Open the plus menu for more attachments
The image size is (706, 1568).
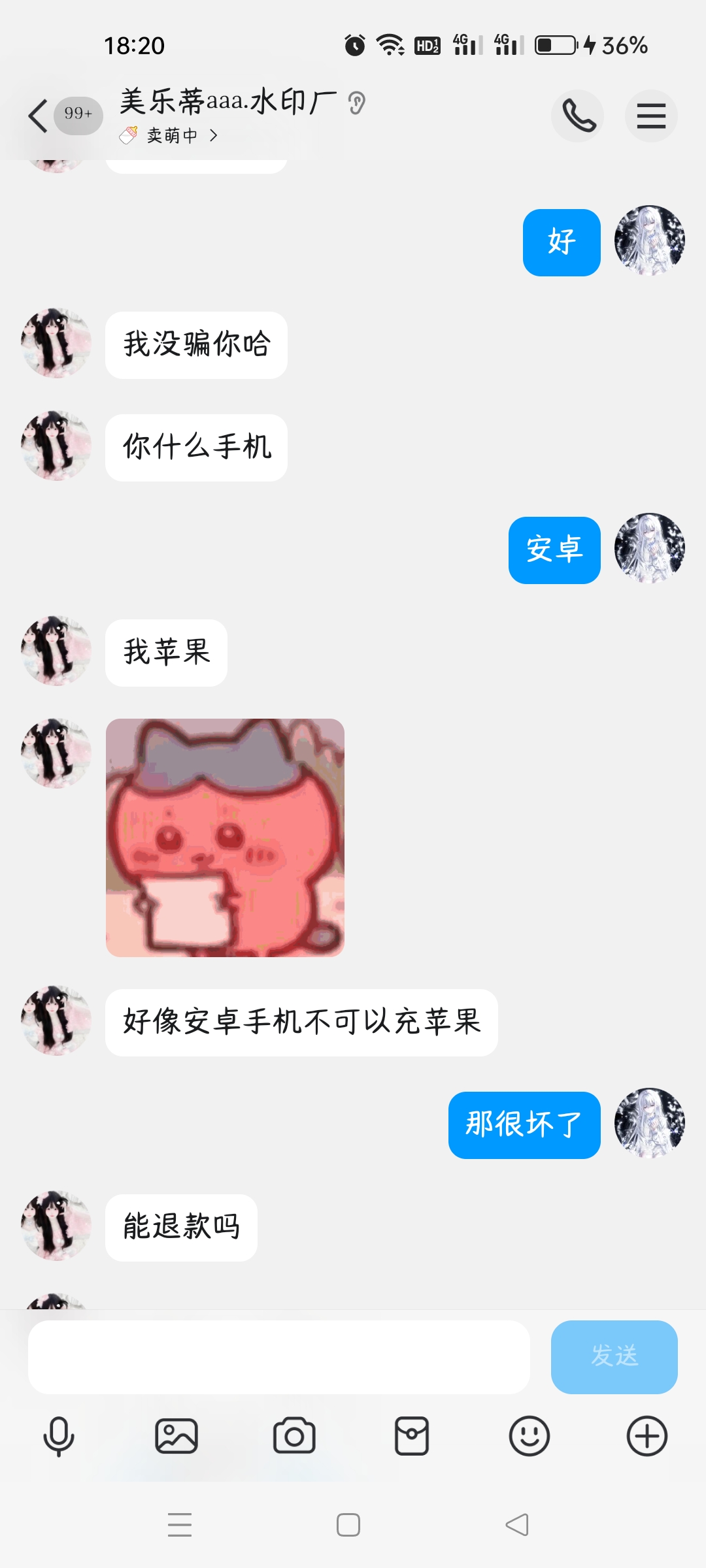click(647, 1436)
